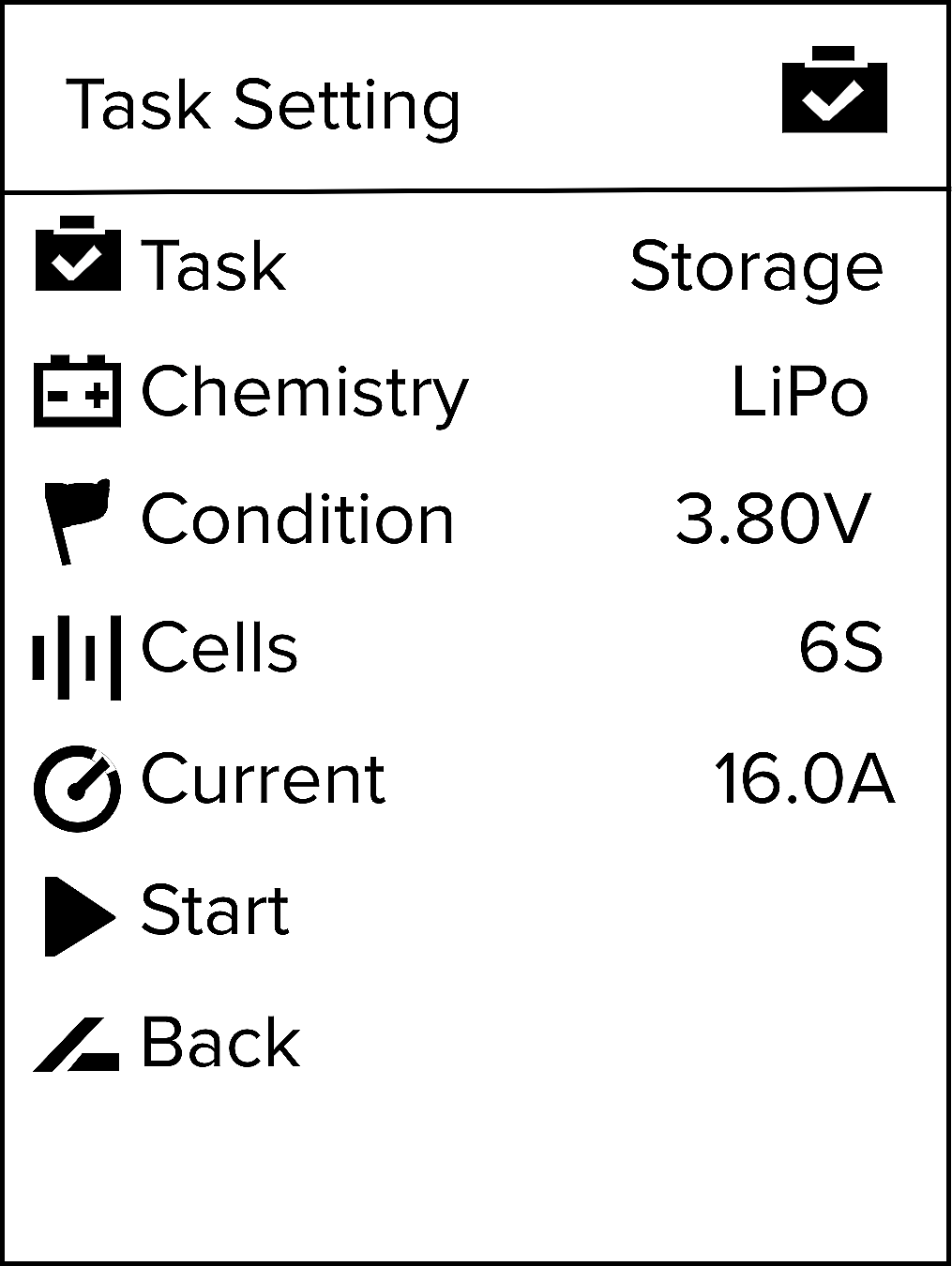
Task: Change the Chemistry from LiPo
Action: (799, 392)
